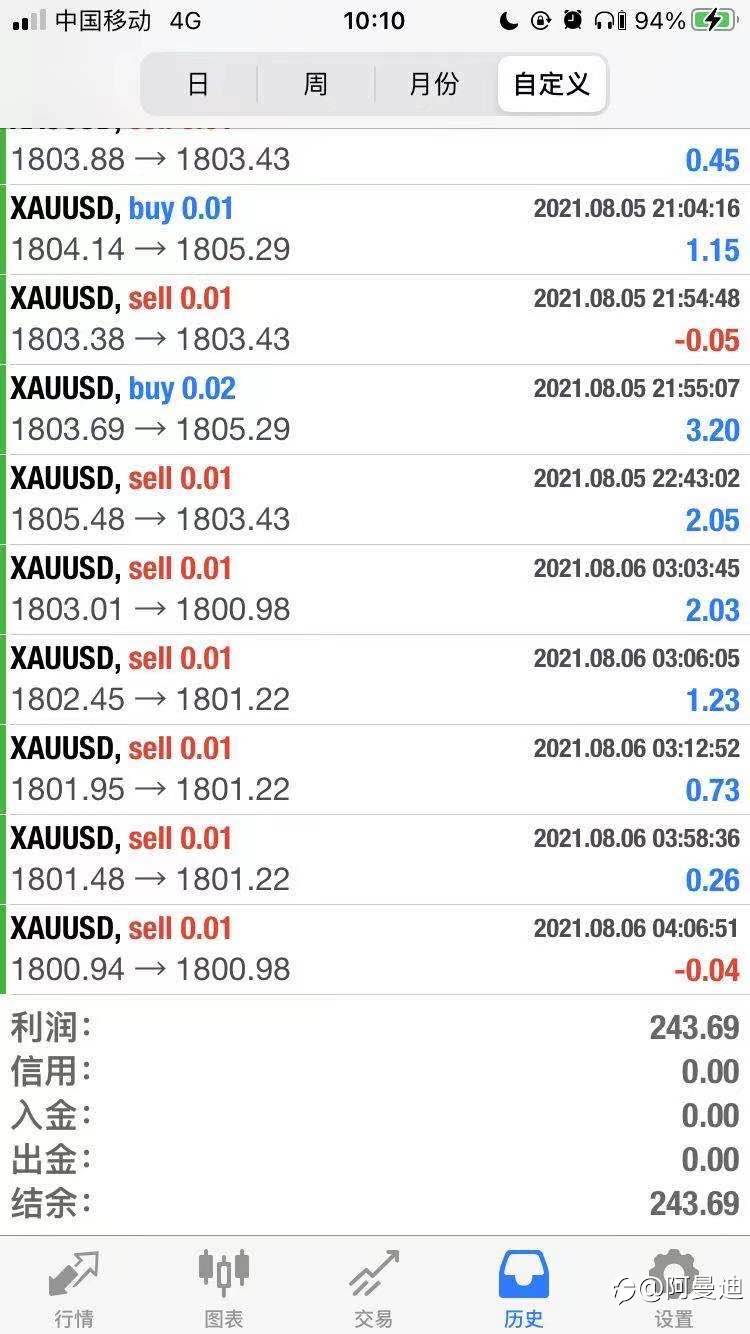Open the sell trade from 03:12:52
750x1334 pixels.
click(375, 769)
